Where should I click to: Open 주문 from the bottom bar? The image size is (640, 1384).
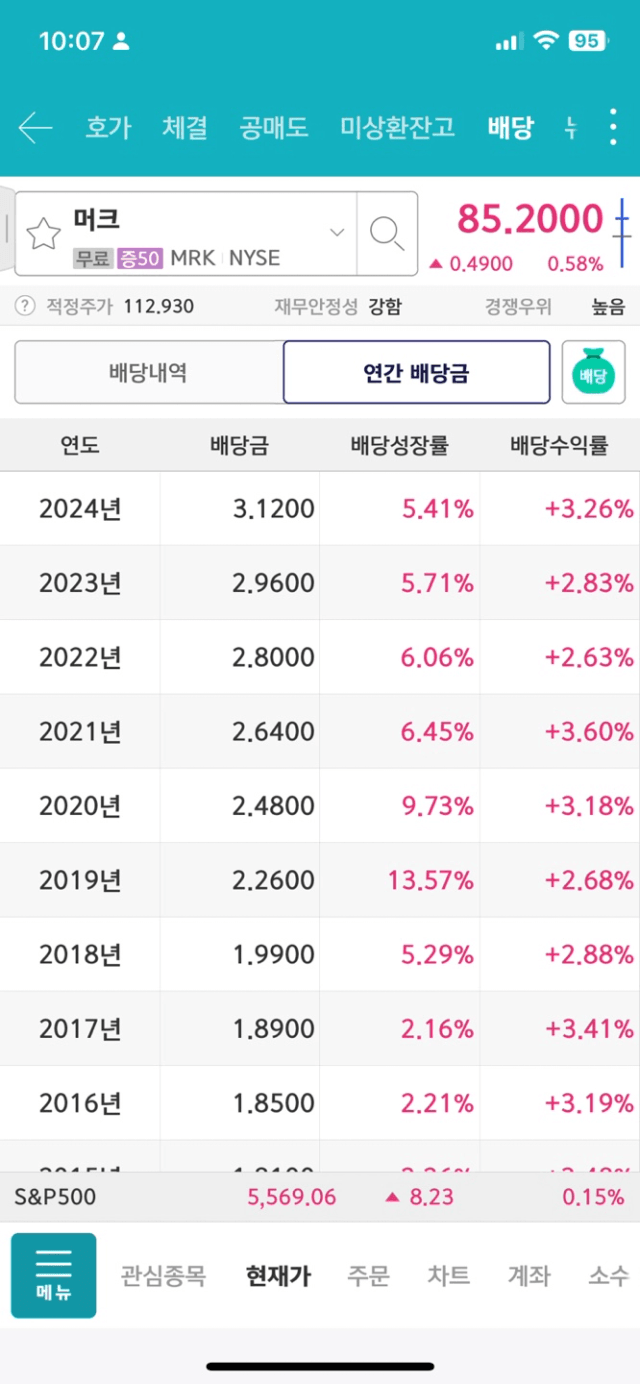[x=368, y=1276]
